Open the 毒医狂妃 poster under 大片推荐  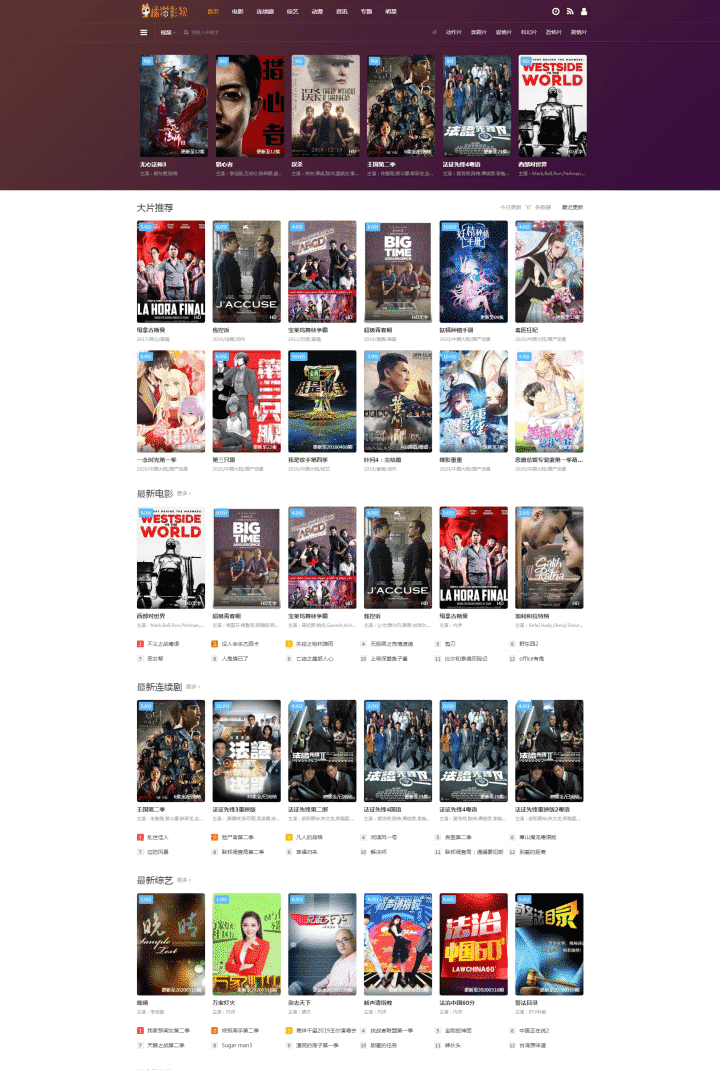[549, 271]
